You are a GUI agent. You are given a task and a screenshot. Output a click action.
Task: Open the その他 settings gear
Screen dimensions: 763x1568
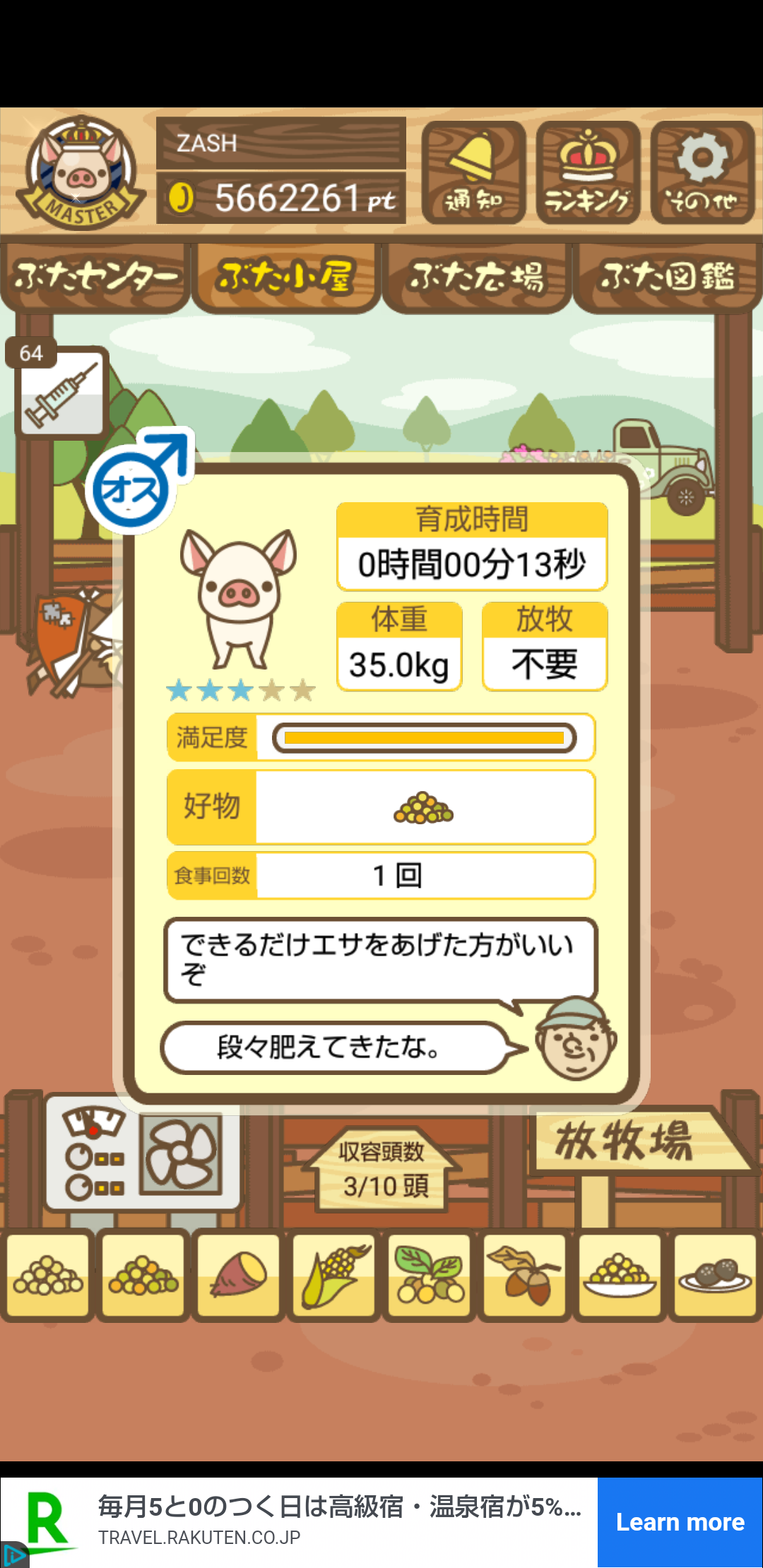click(702, 172)
